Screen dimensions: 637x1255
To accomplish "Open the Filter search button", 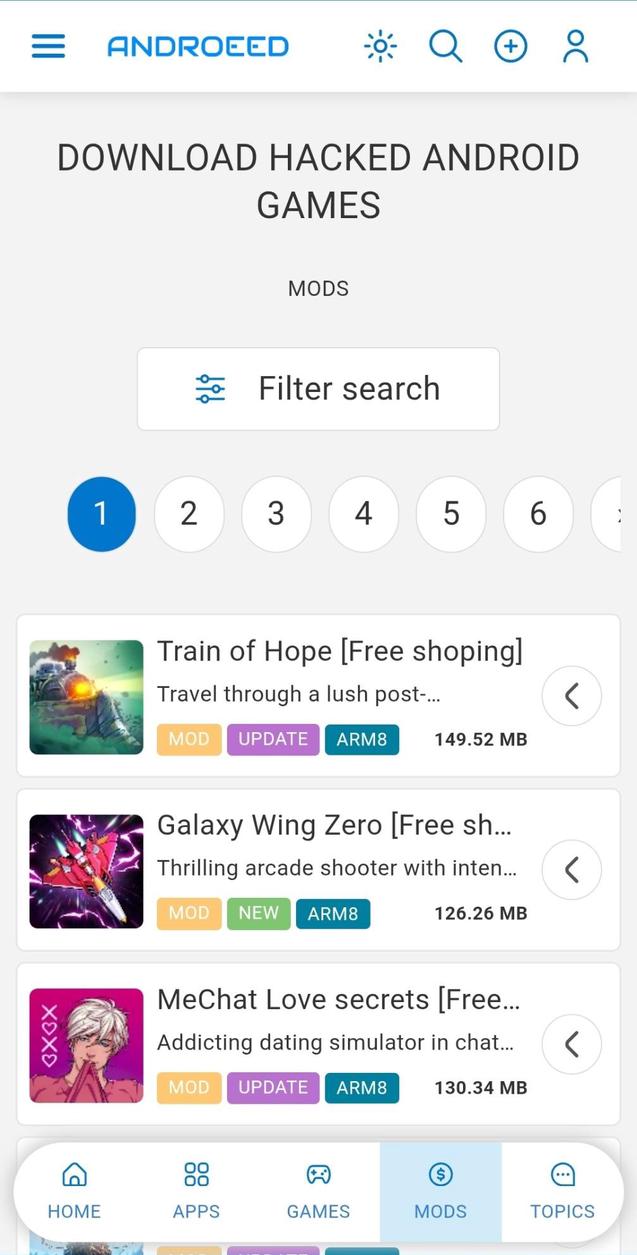I will [x=318, y=389].
